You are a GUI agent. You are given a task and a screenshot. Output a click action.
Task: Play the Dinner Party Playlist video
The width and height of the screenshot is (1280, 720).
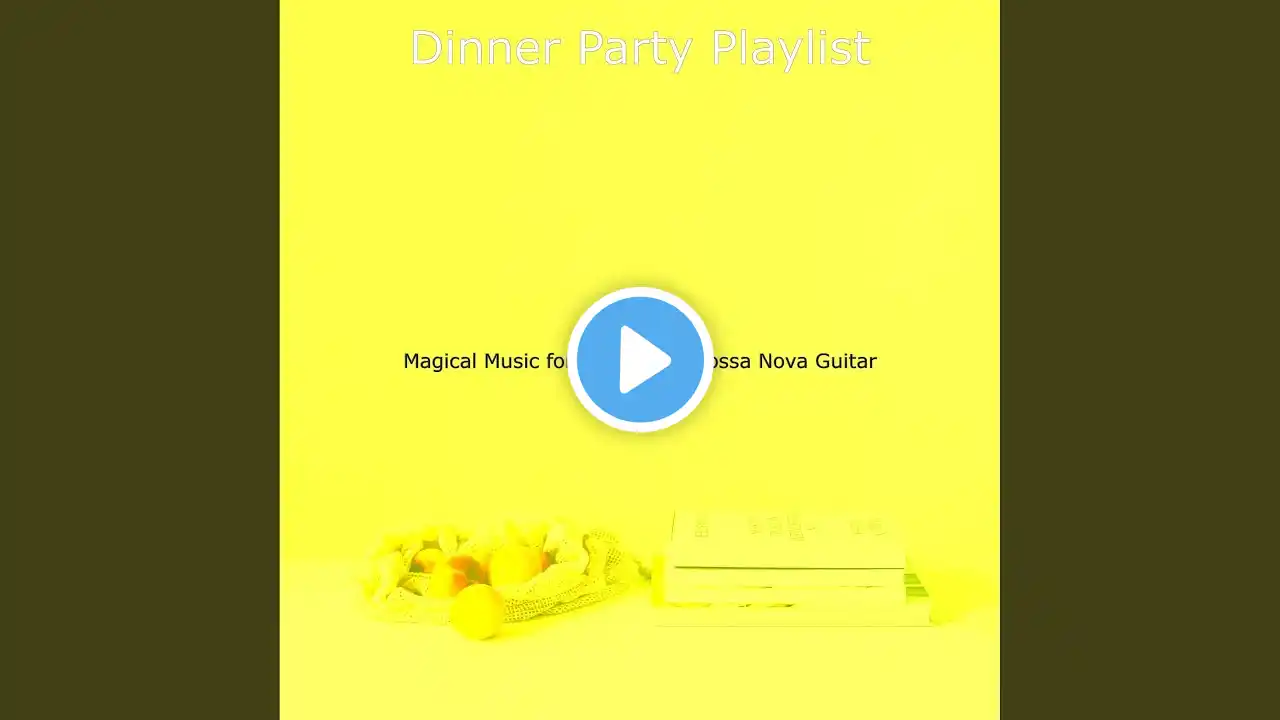tap(640, 360)
